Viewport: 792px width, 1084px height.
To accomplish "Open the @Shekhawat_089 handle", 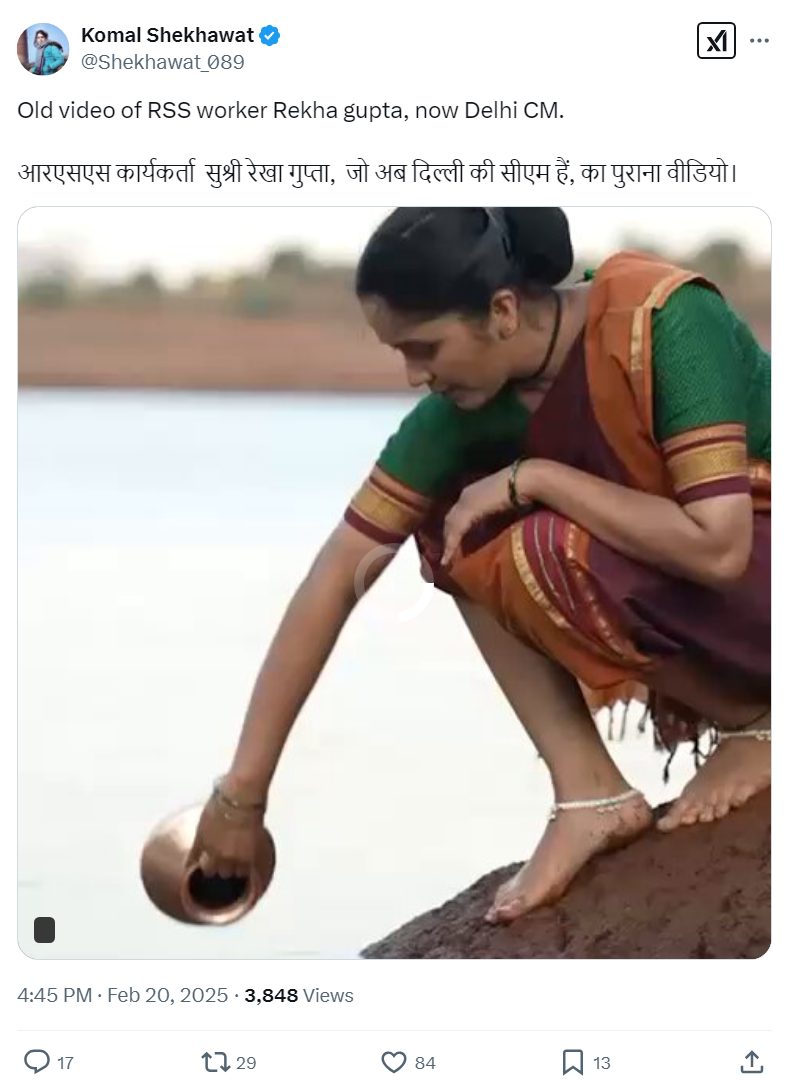I will click(x=162, y=62).
